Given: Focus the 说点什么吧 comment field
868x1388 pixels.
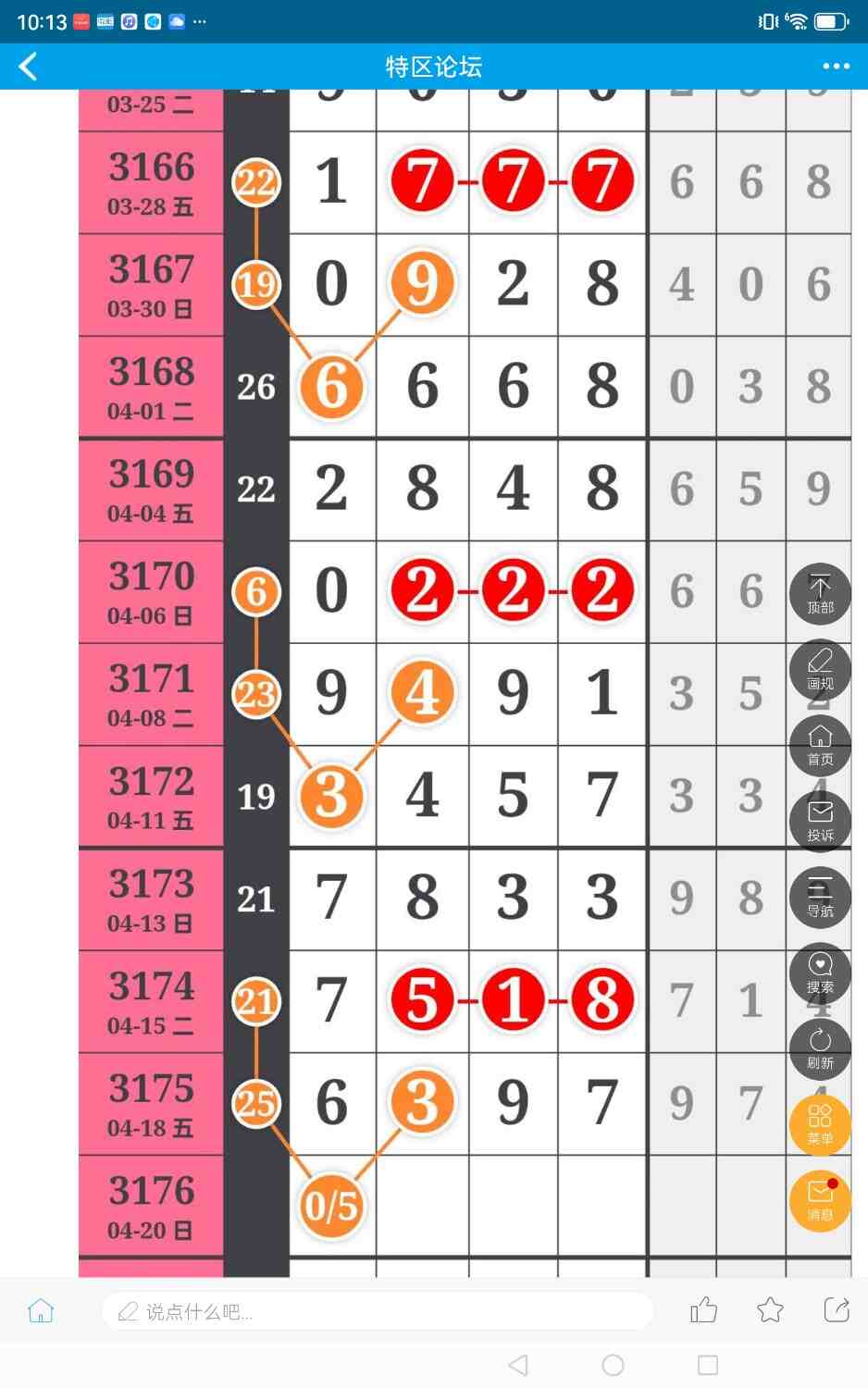Looking at the screenshot, I should [378, 1311].
